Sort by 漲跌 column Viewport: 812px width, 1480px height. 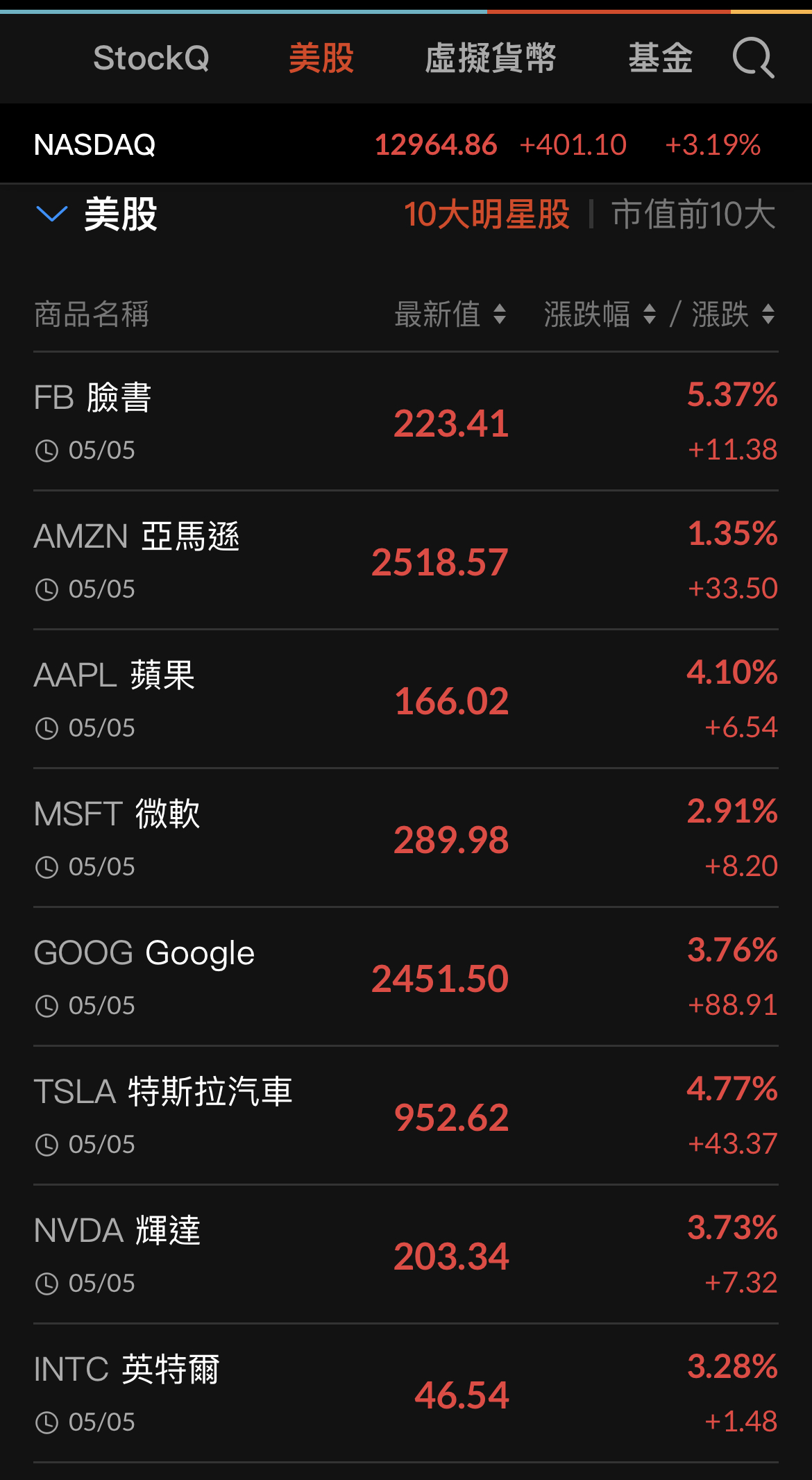(732, 314)
